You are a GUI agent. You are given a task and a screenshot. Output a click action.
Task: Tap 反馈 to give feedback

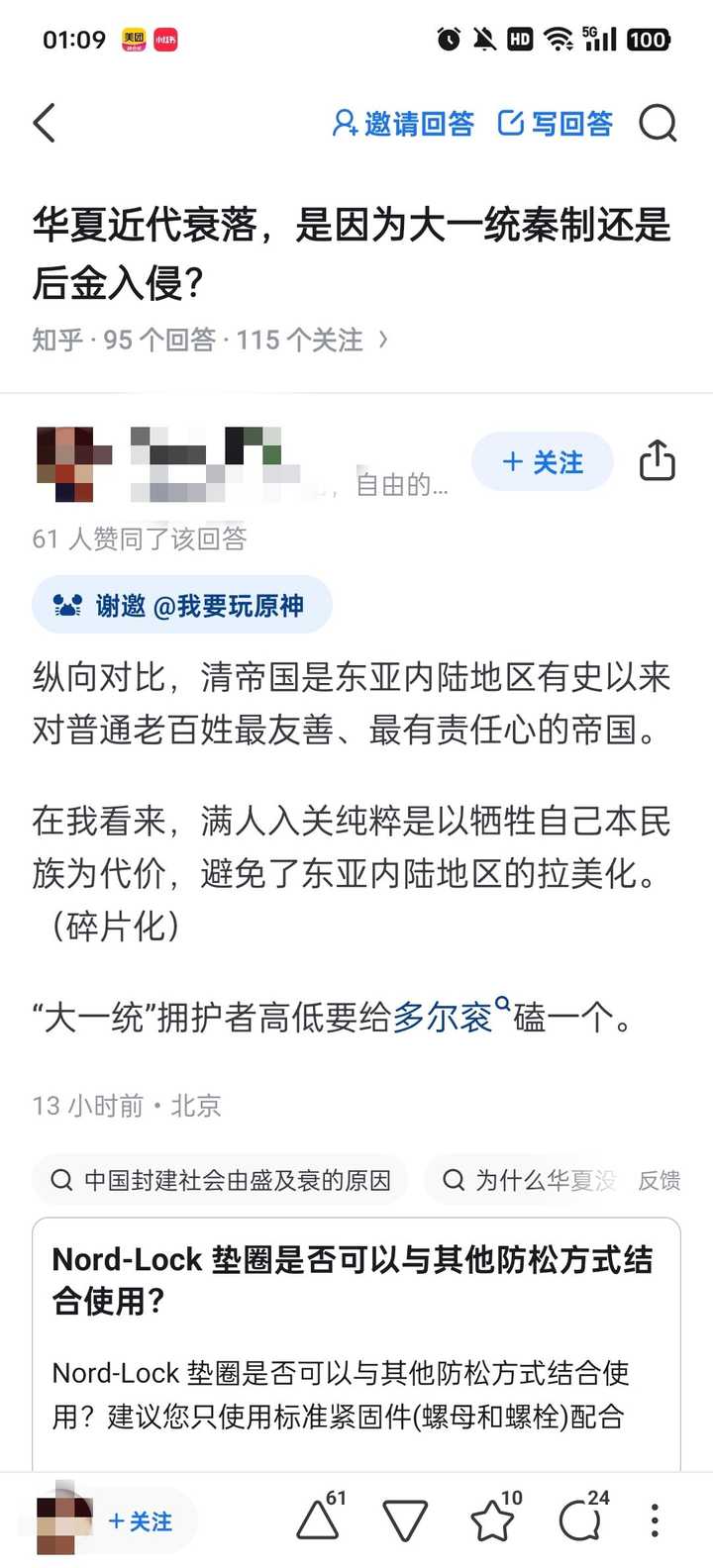(659, 1180)
